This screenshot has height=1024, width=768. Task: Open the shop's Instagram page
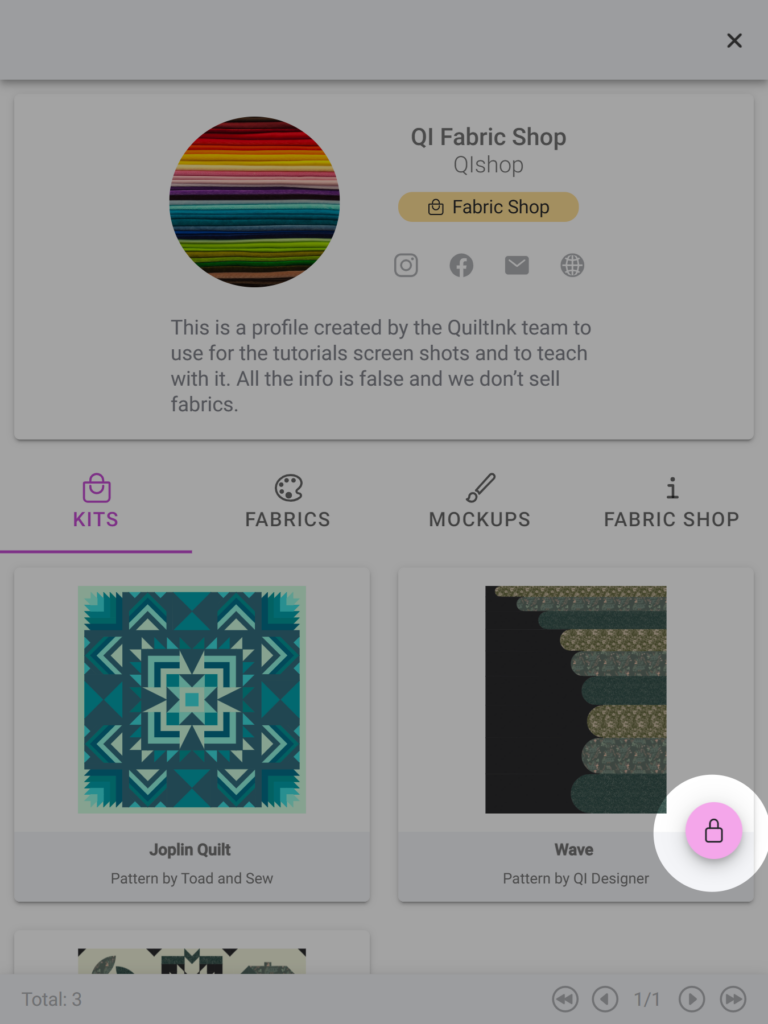tap(406, 265)
